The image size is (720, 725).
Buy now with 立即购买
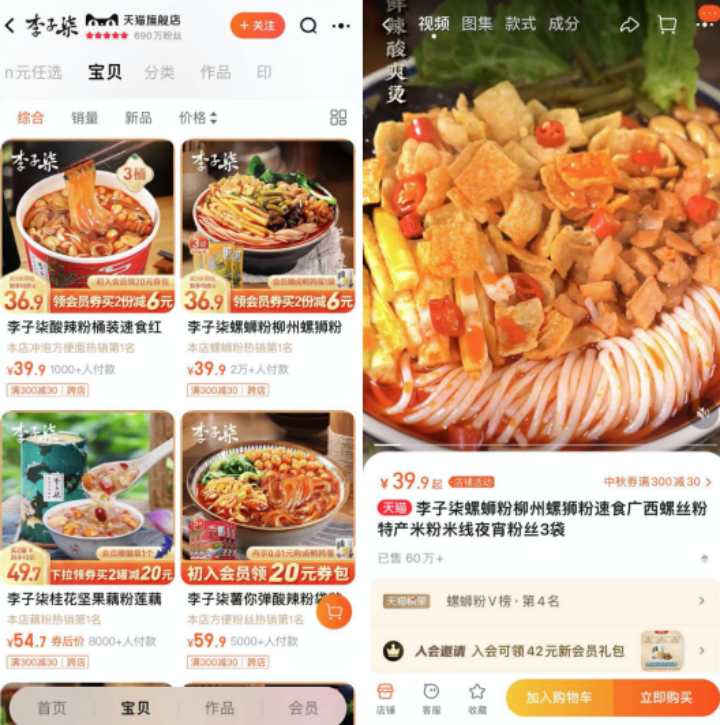[x=665, y=697]
